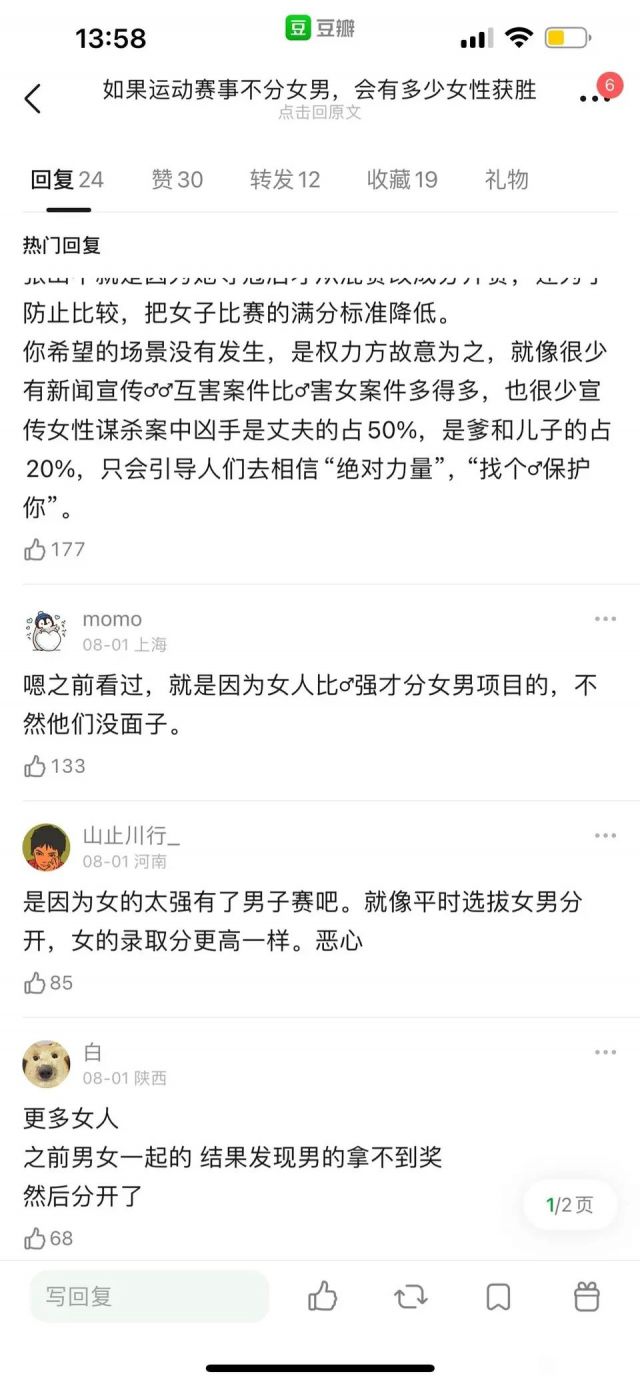Image resolution: width=640 pixels, height=1384 pixels.
Task: Open more options on momo's reply
Action: pyautogui.click(x=605, y=619)
